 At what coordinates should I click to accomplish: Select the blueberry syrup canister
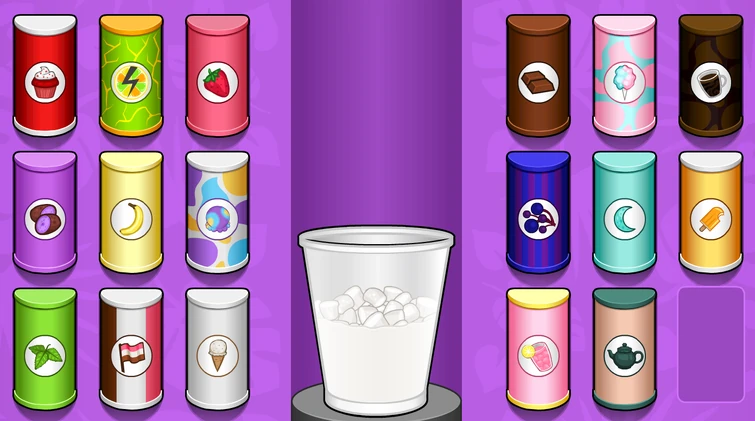[538, 217]
